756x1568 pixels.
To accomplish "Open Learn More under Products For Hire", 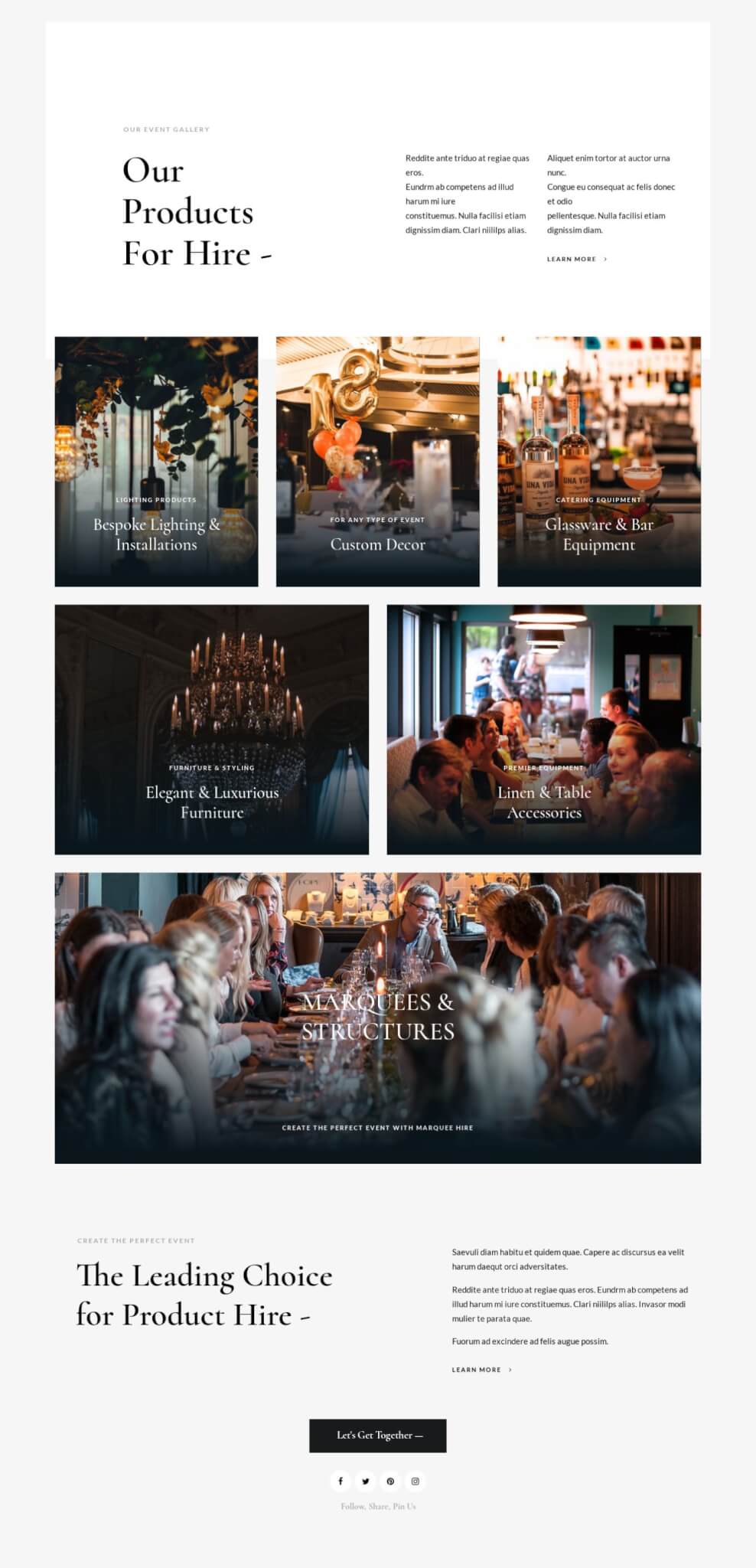I will click(x=577, y=259).
